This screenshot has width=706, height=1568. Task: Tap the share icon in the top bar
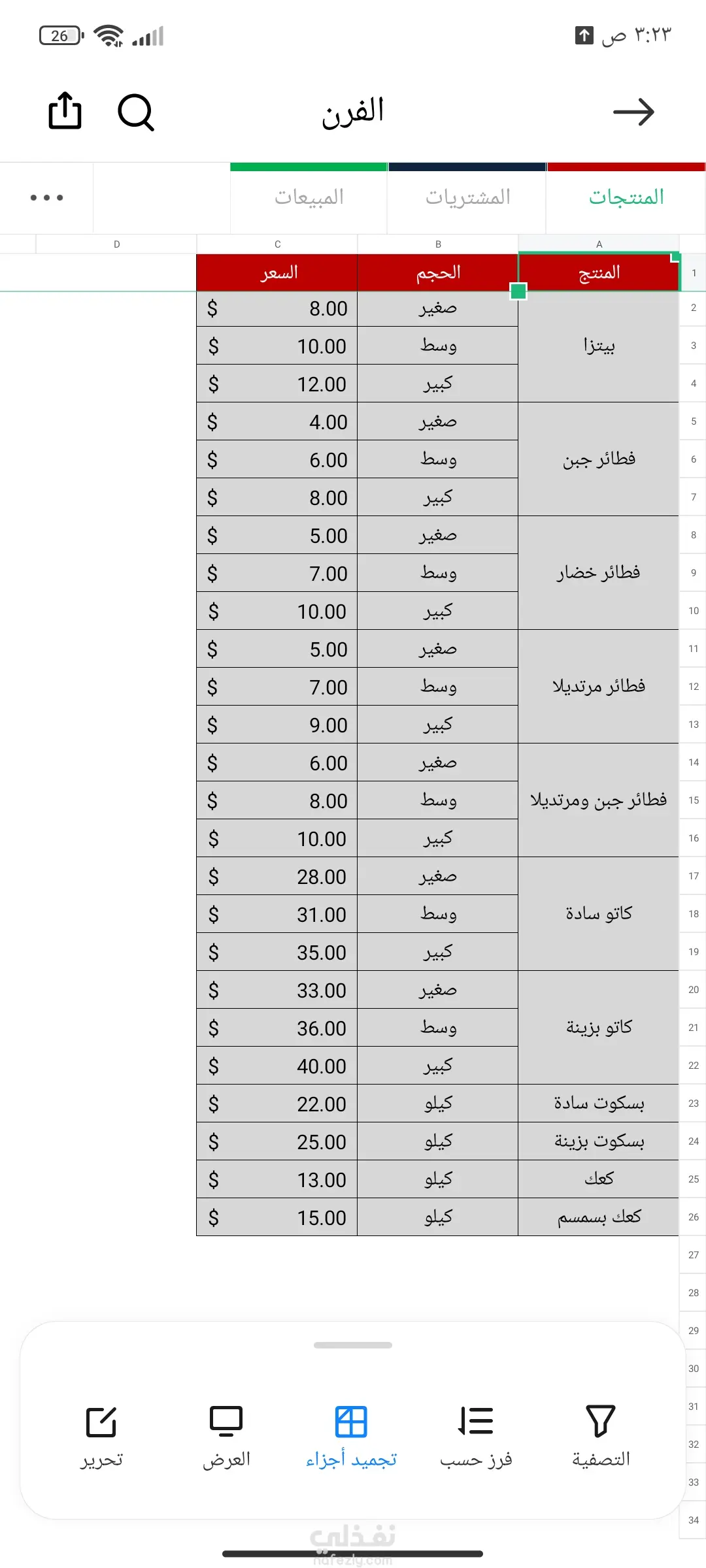[x=65, y=111]
